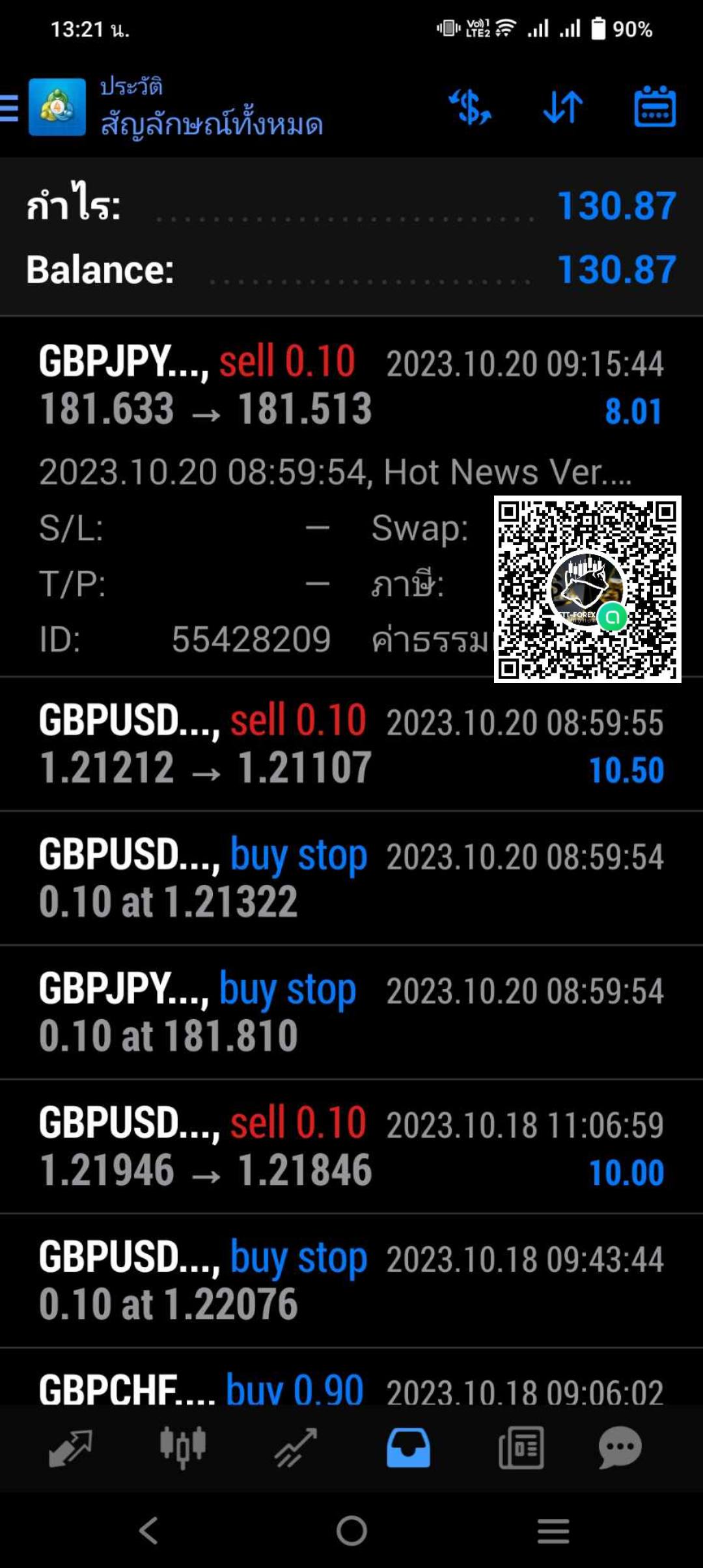Screen dimensions: 703x1568
Task: Open the side drawer menu
Action: (x=9, y=108)
